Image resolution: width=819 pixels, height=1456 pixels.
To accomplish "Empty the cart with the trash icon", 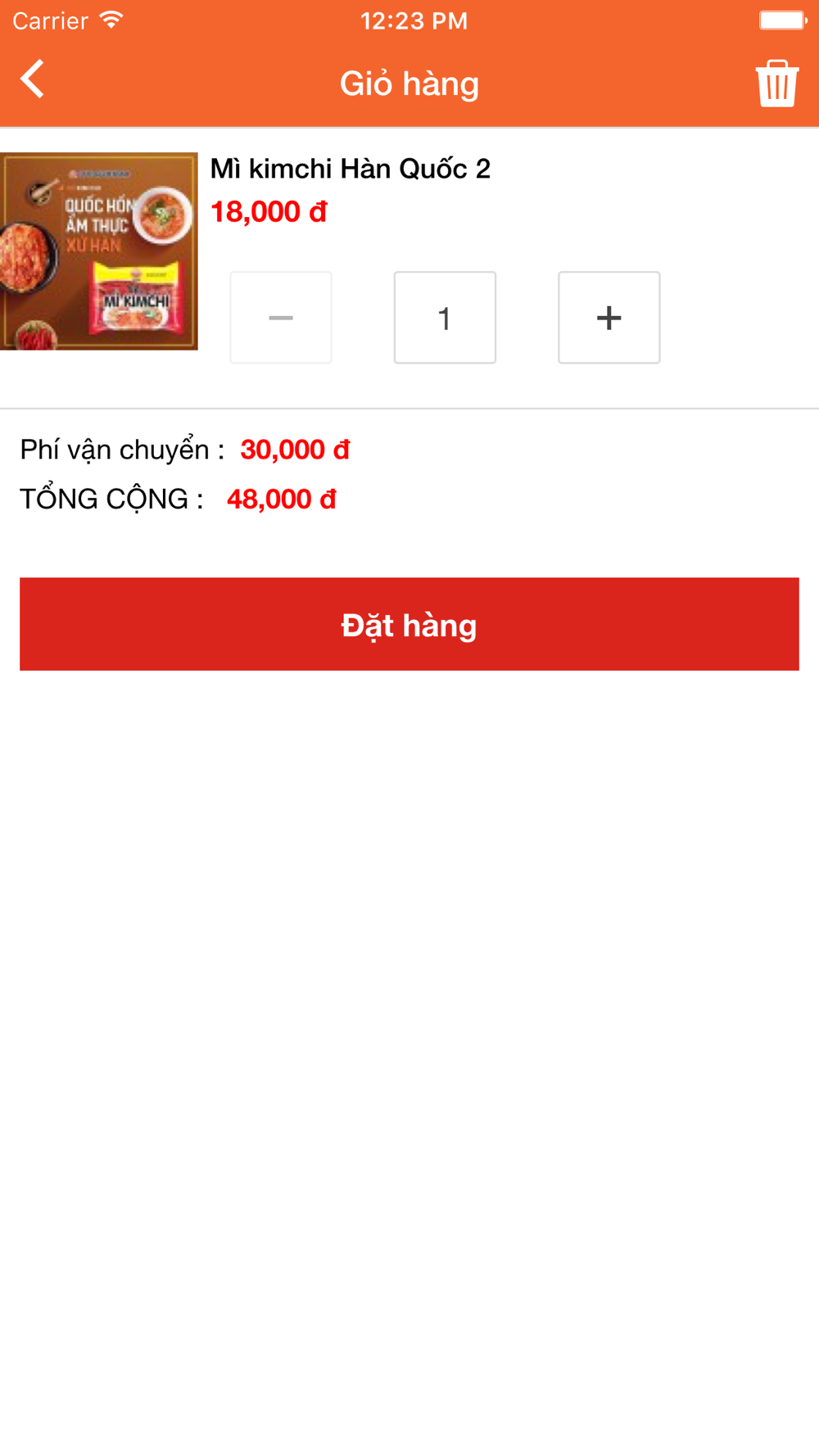I will 776,83.
